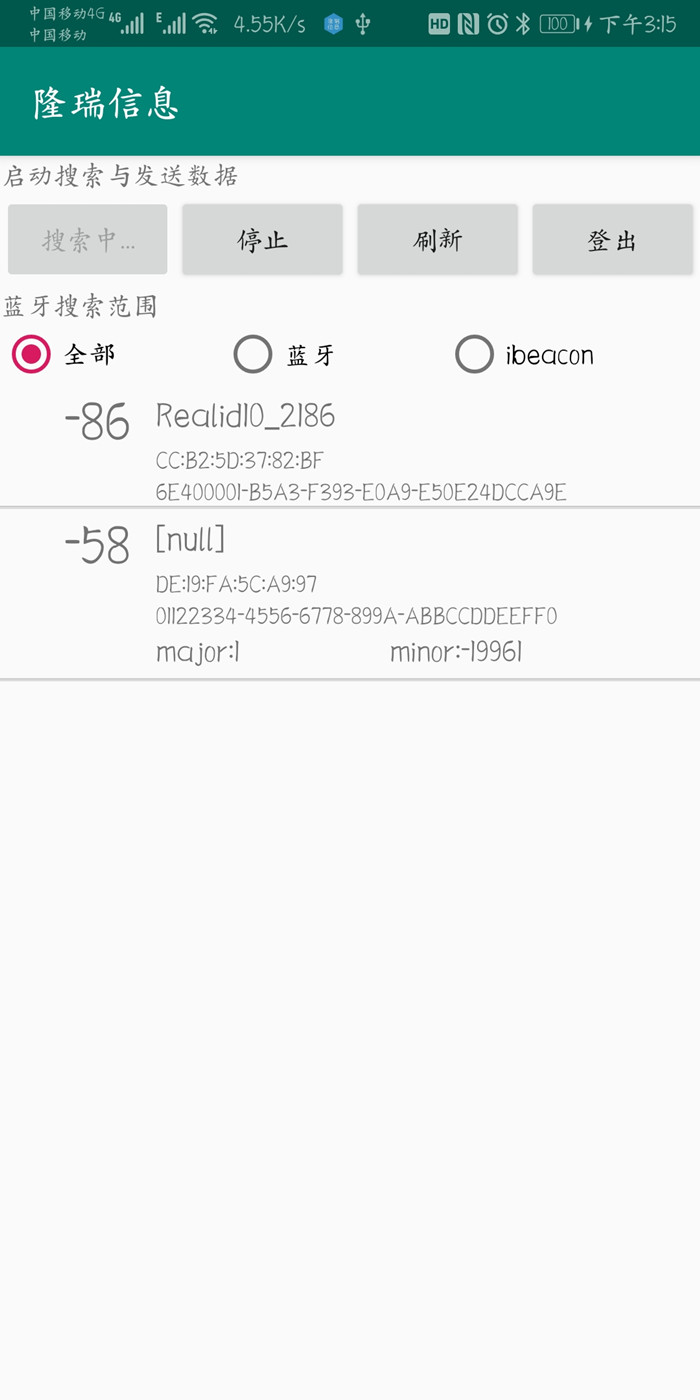Select the 全部 radio option
The height and width of the screenshot is (1400, 700).
(66, 354)
